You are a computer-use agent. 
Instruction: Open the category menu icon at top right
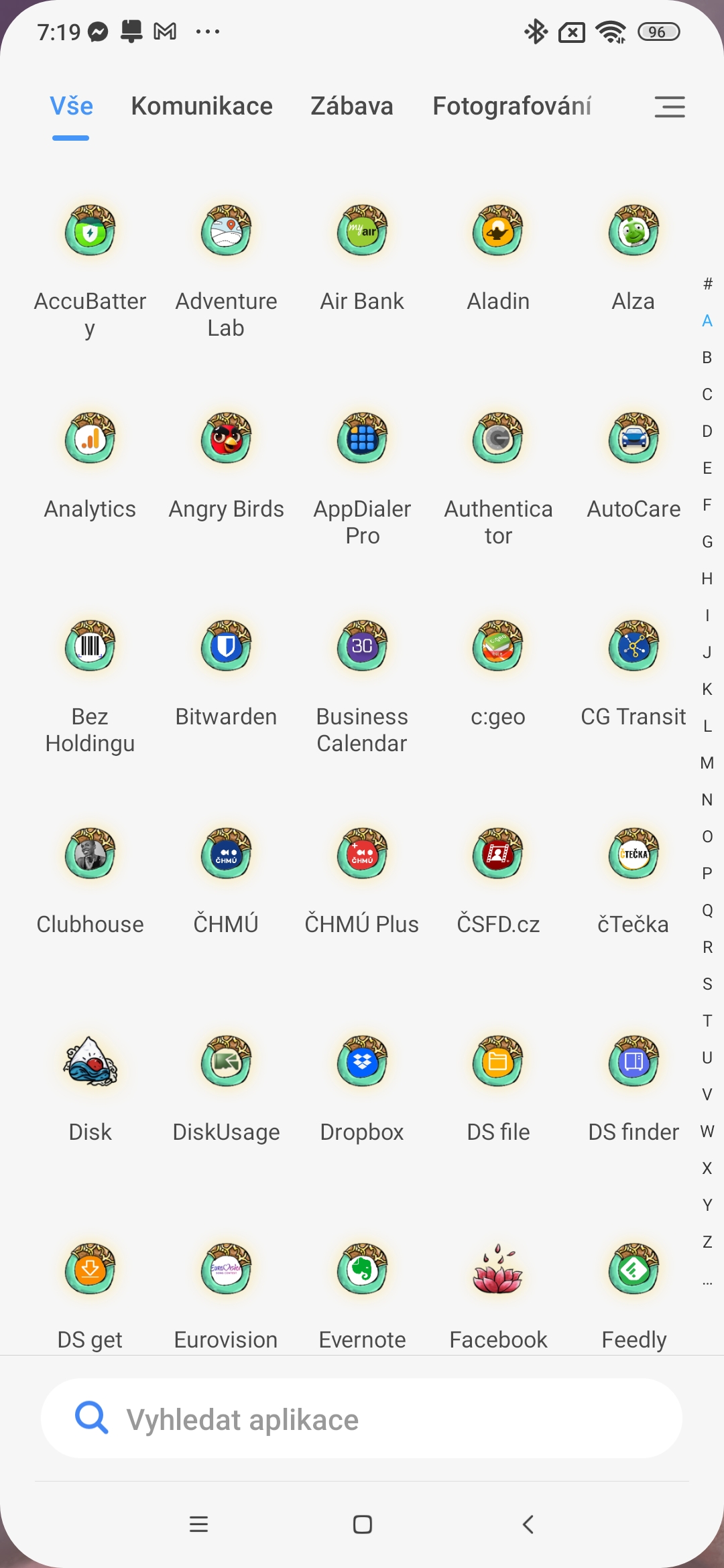click(670, 107)
